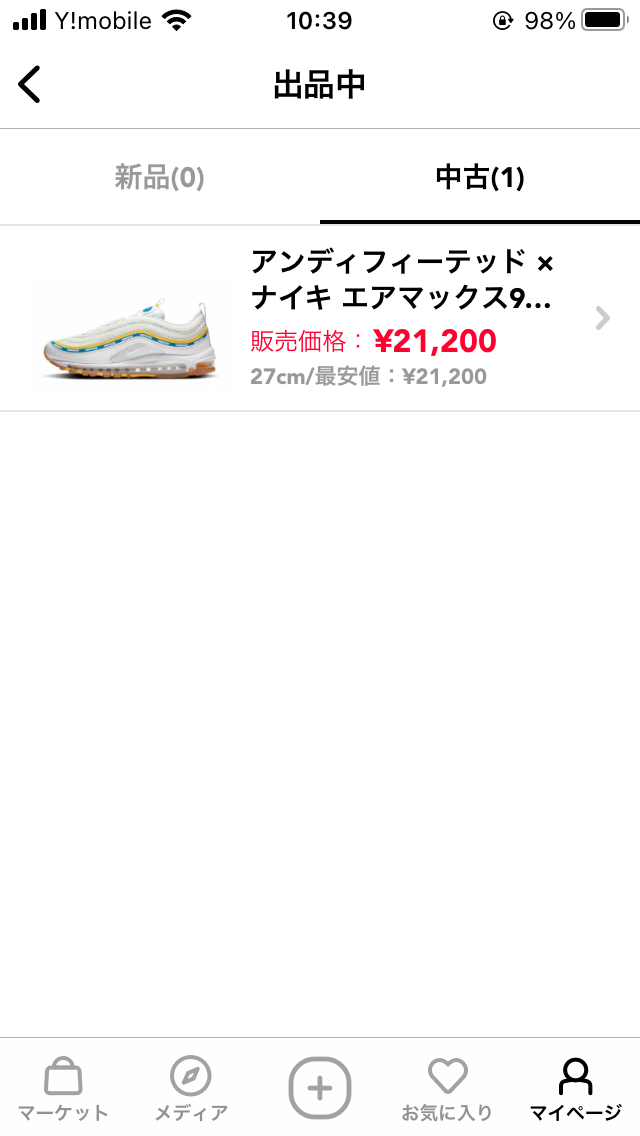Go back from the 出品中 screen
The height and width of the screenshot is (1136, 640).
point(30,85)
